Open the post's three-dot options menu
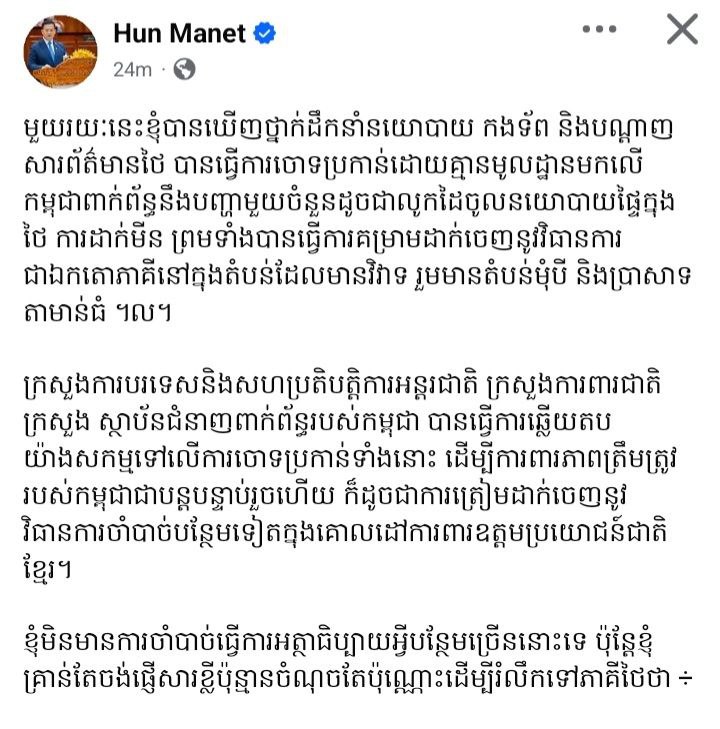720x729 pixels. [600, 30]
